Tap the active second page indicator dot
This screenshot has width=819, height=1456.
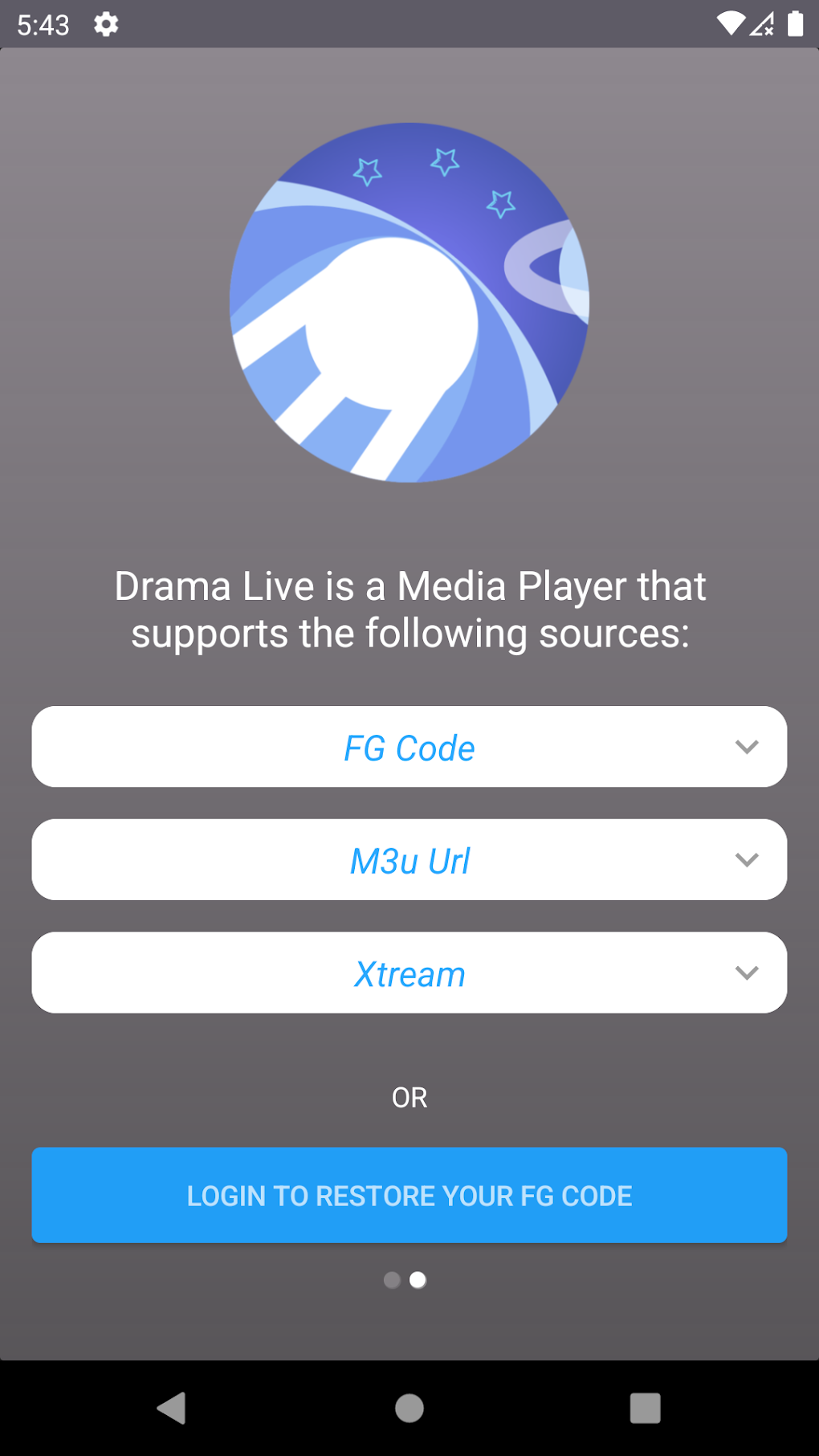point(418,1280)
